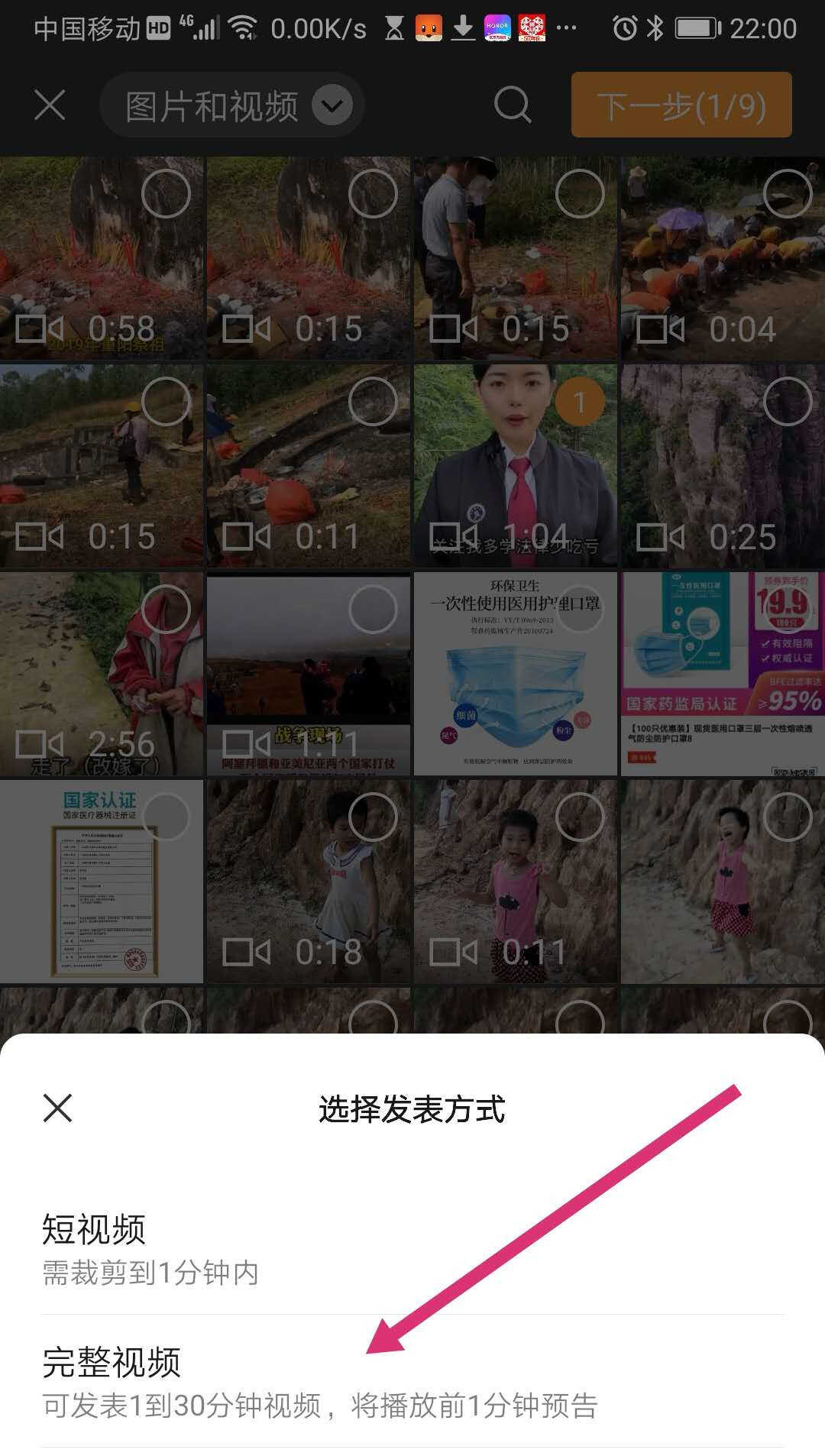Screen dimensions: 825x1456
Task: Select the 0:25 cliff video
Action: [x=787, y=402]
